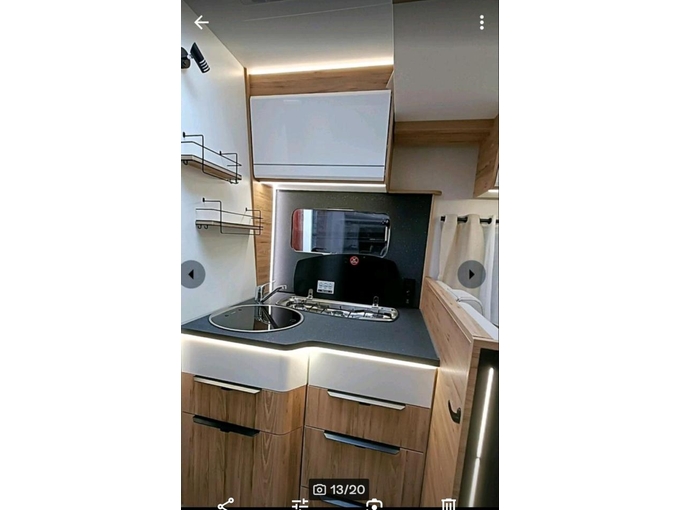Show the previous photo

pos(193,274)
